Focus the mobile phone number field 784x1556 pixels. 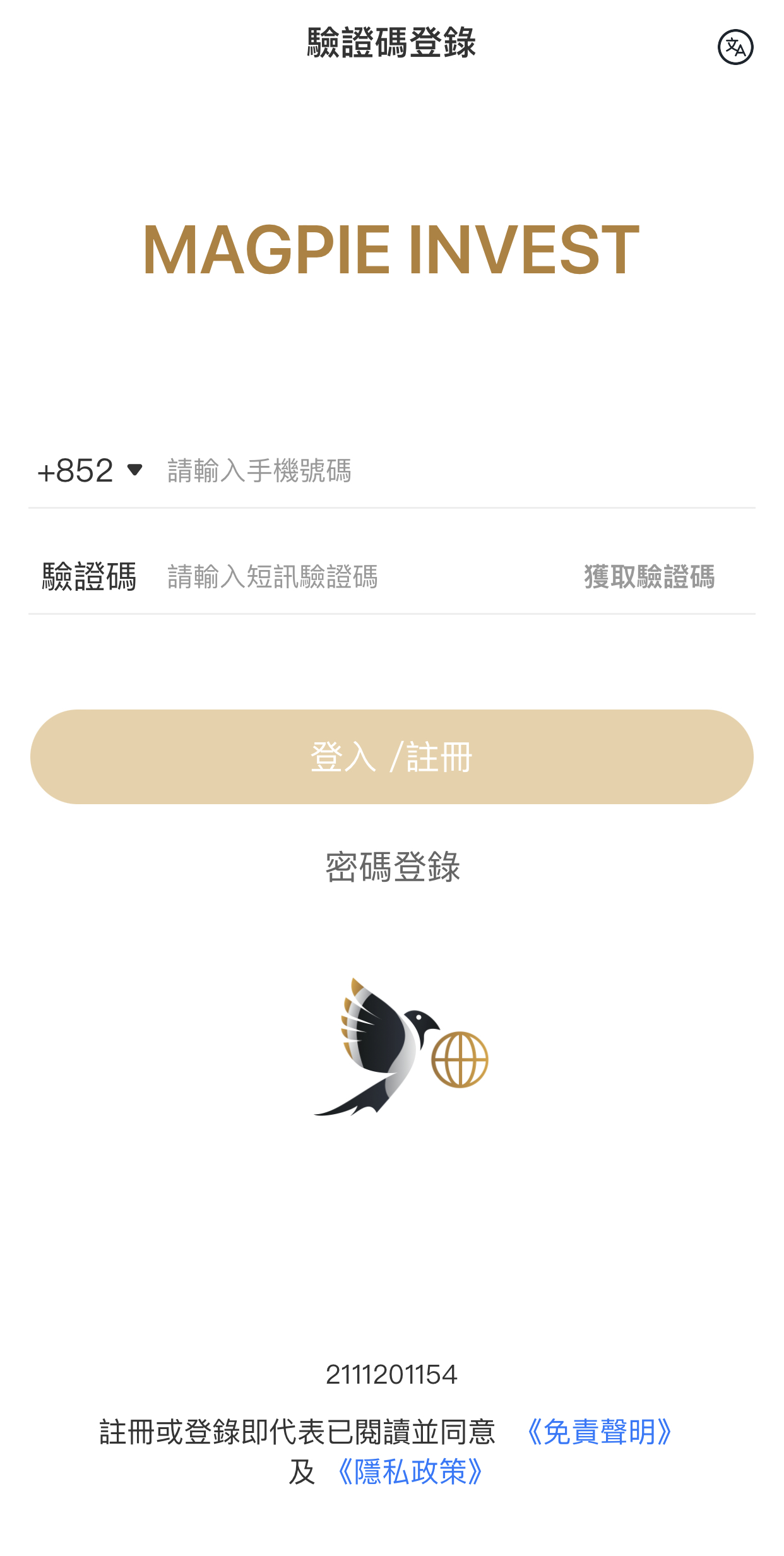(454, 471)
